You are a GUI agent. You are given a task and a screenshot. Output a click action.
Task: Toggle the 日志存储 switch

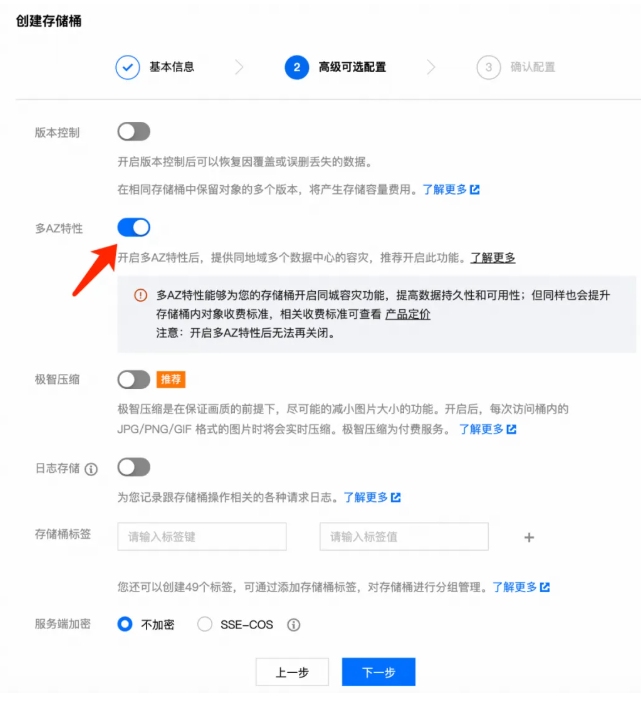pos(133,467)
